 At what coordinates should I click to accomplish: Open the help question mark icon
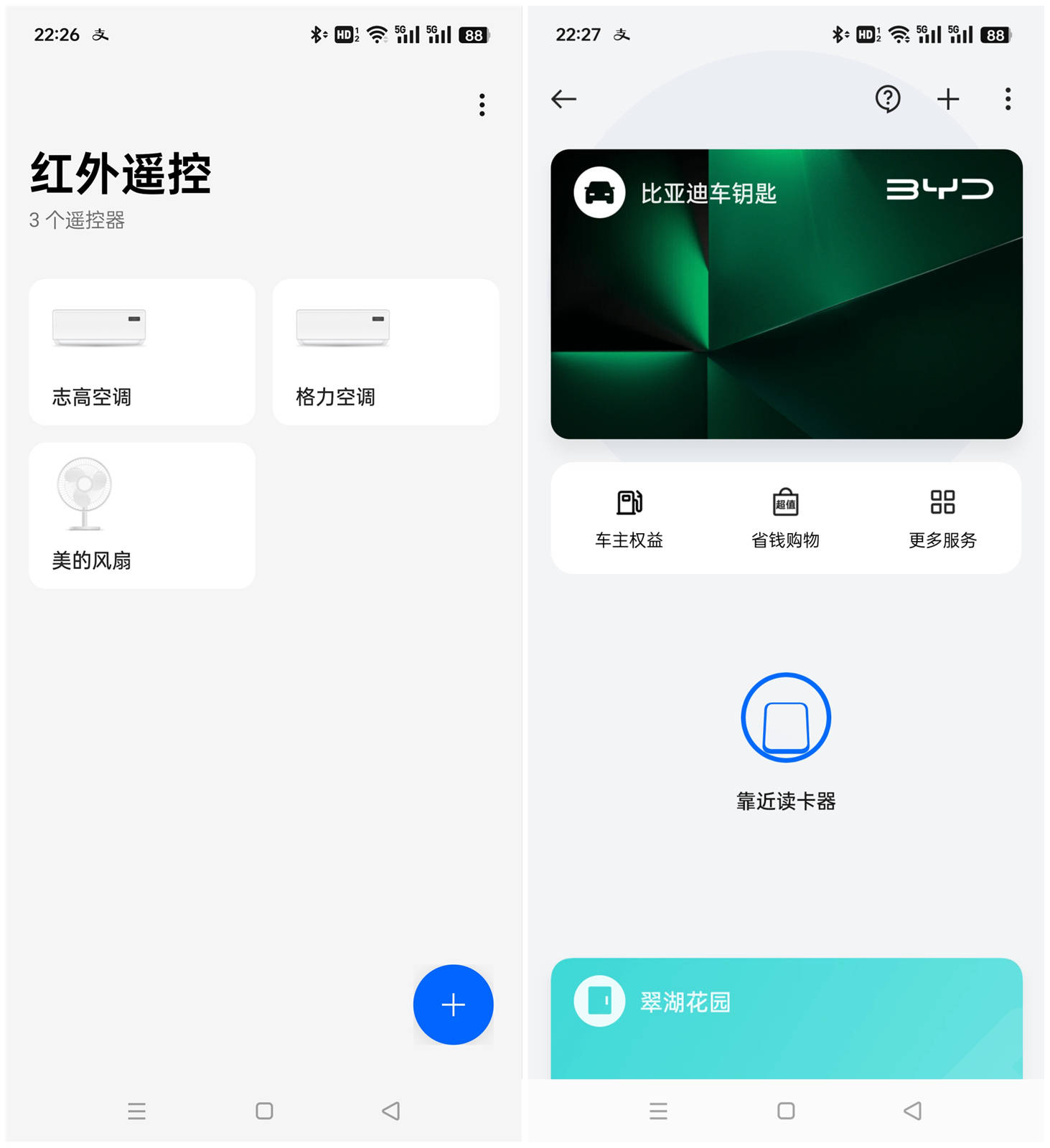coord(888,99)
